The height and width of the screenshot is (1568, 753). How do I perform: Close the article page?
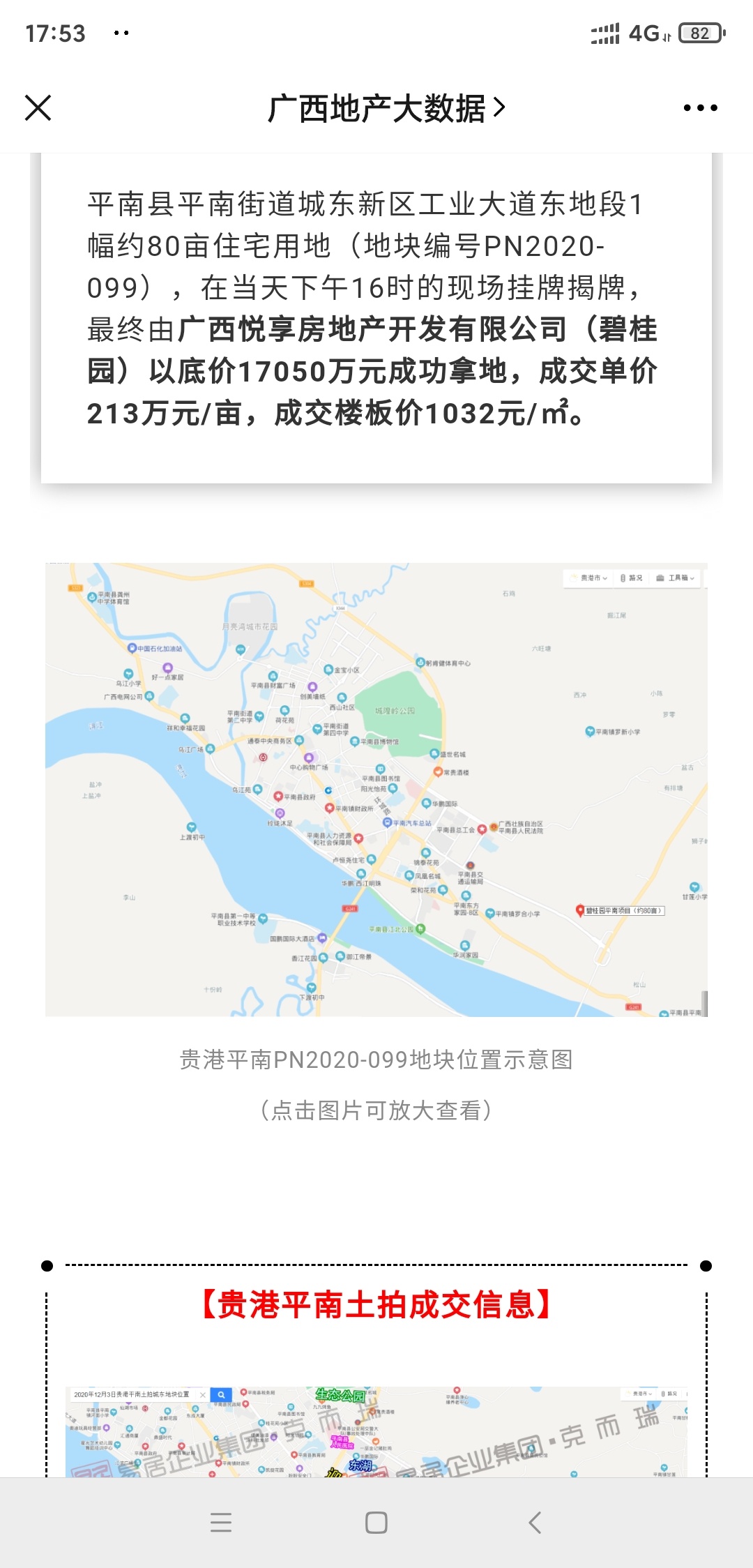pyautogui.click(x=38, y=108)
